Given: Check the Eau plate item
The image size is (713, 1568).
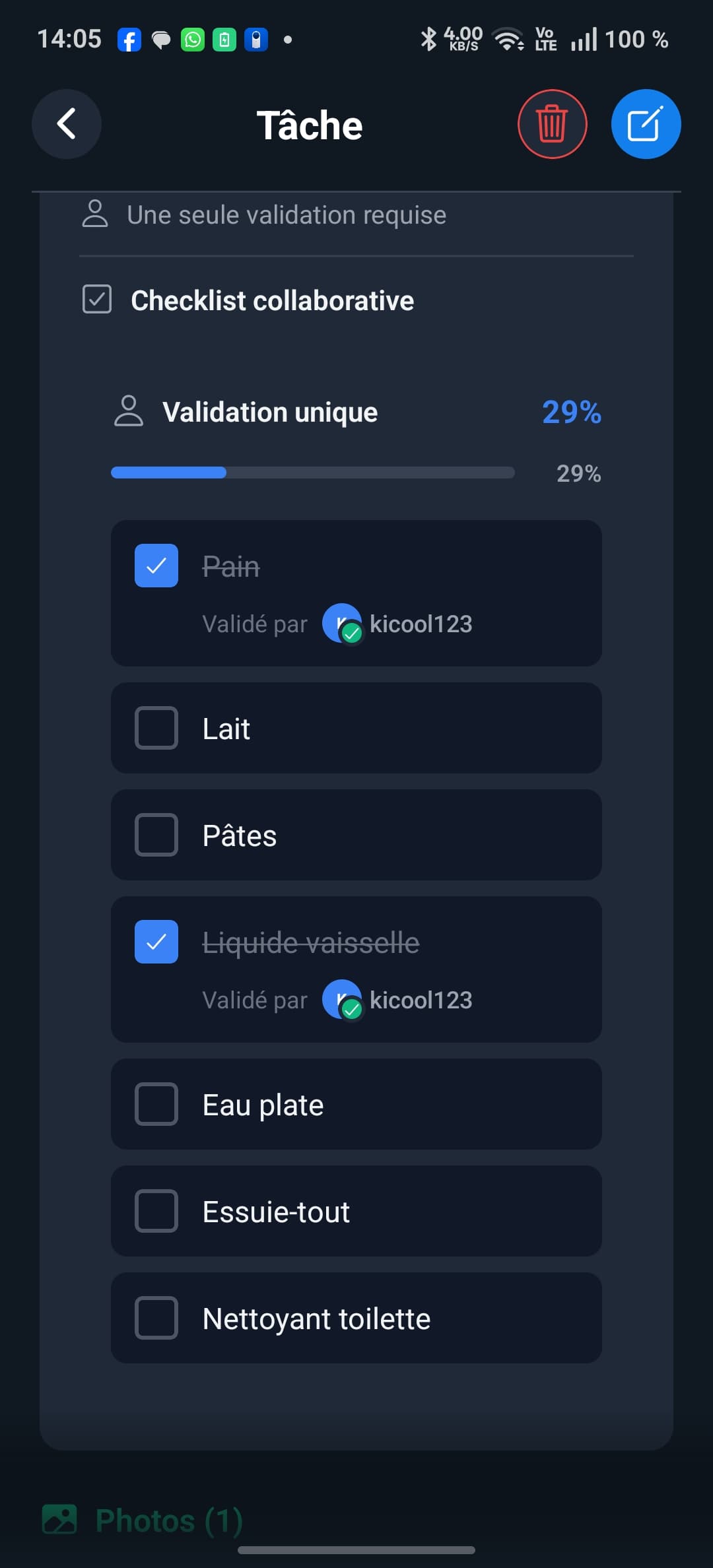Looking at the screenshot, I should [156, 1104].
